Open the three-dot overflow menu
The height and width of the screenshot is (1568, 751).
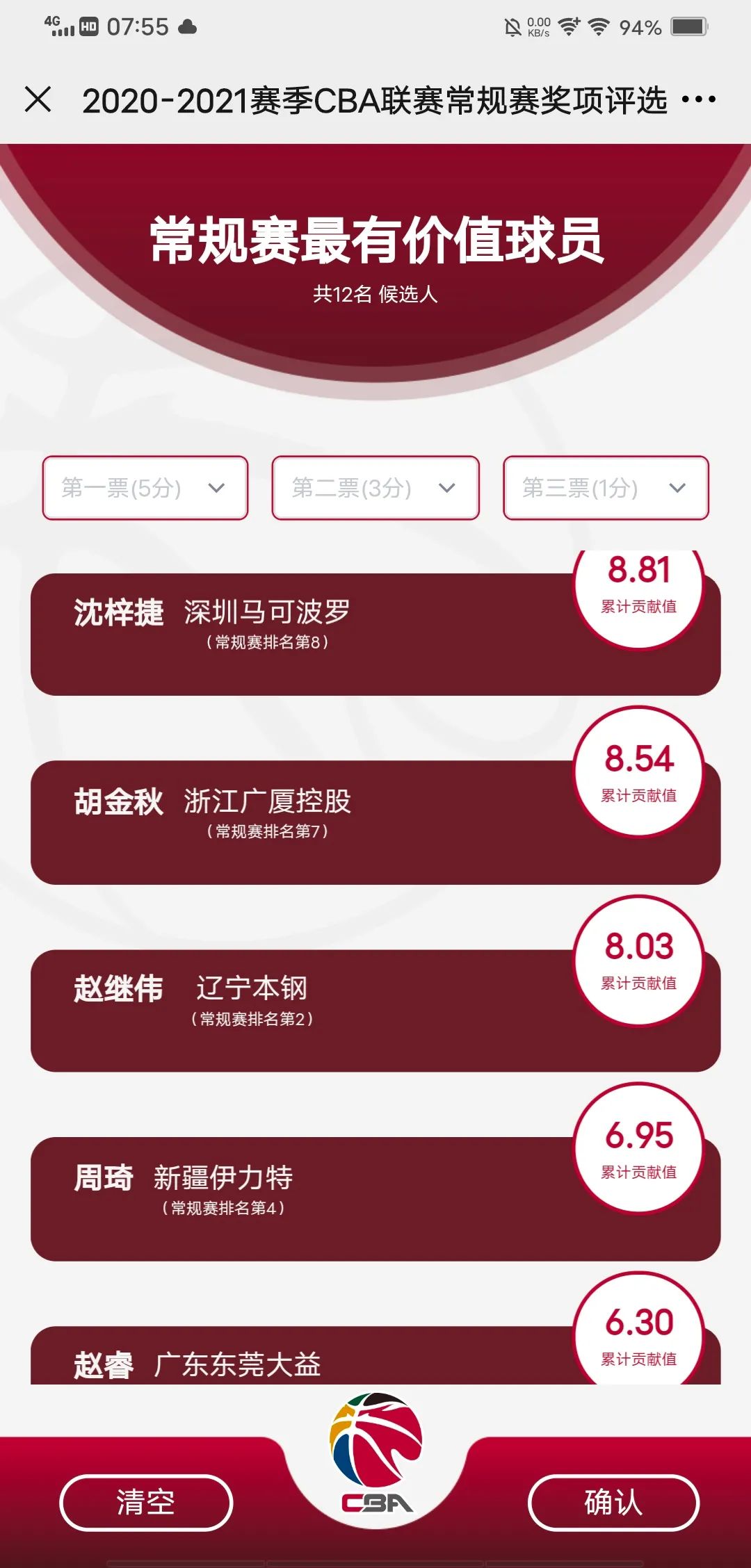[x=698, y=99]
